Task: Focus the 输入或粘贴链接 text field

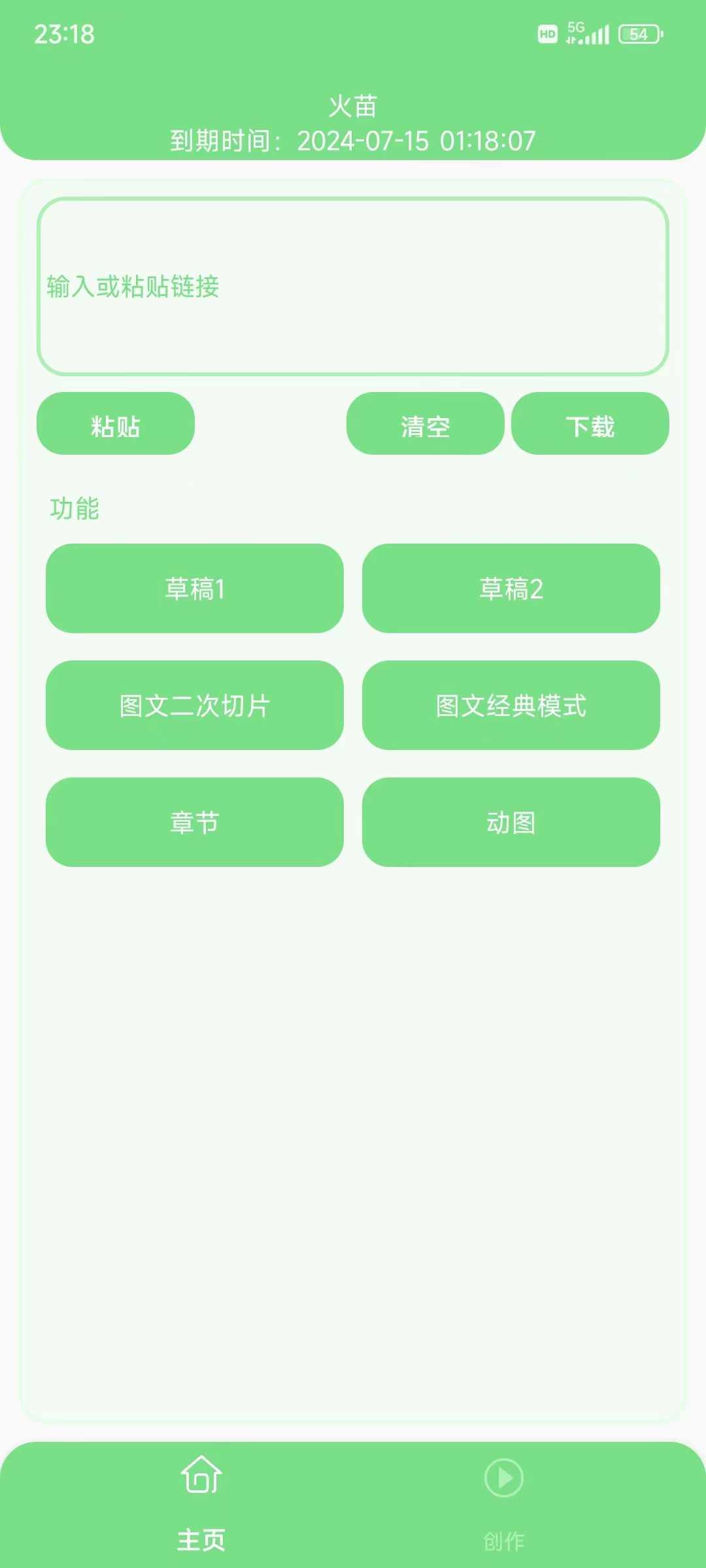Action: coord(353,286)
